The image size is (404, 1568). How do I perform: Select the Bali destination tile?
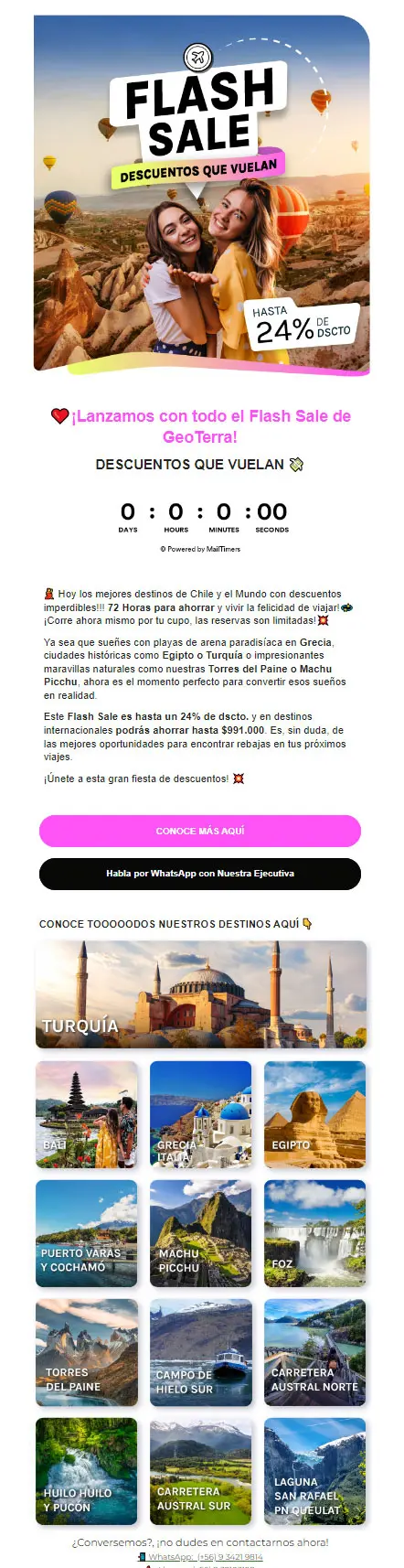pyautogui.click(x=87, y=1114)
